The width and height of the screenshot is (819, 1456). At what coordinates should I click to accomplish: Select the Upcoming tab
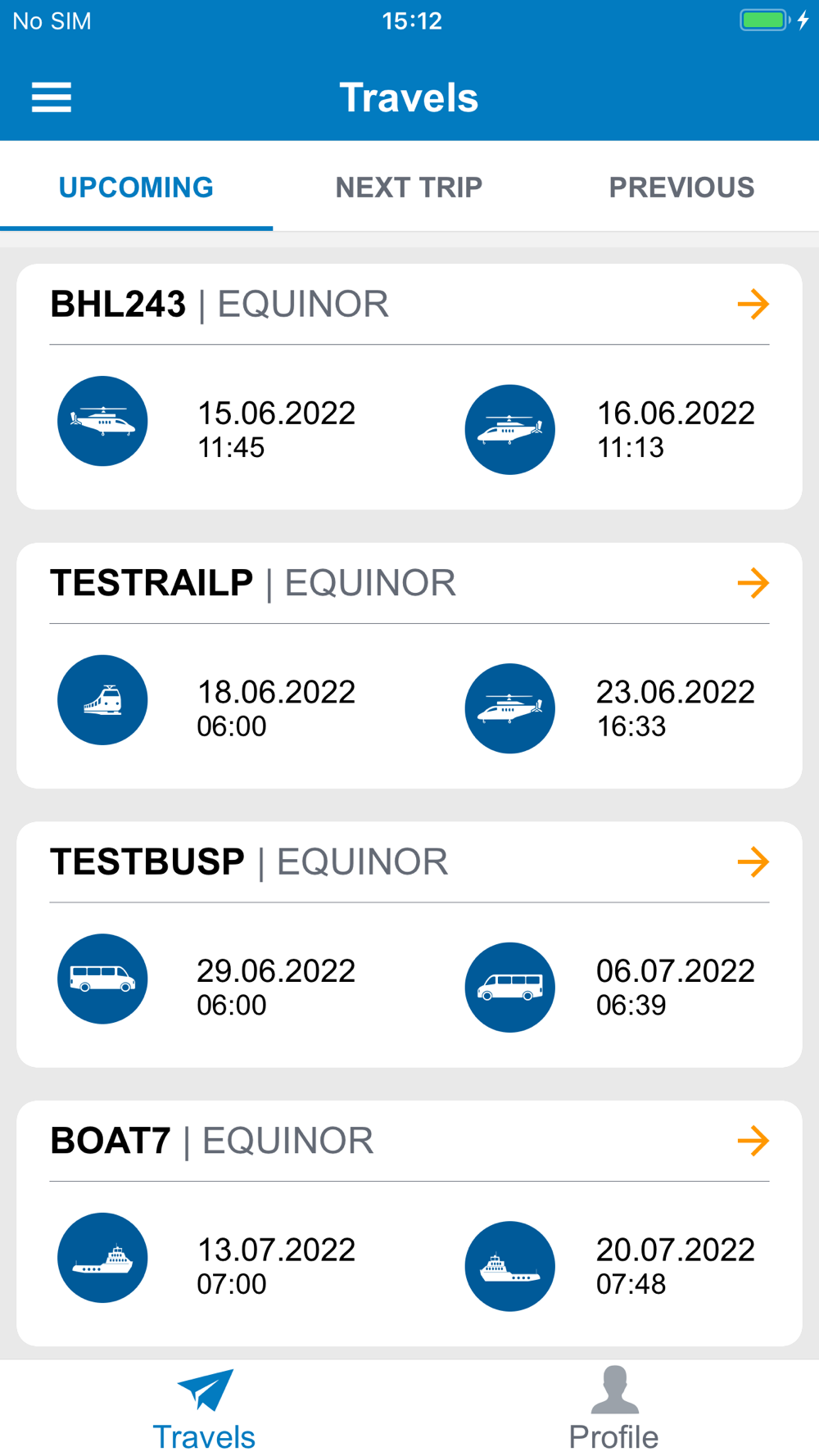136,188
